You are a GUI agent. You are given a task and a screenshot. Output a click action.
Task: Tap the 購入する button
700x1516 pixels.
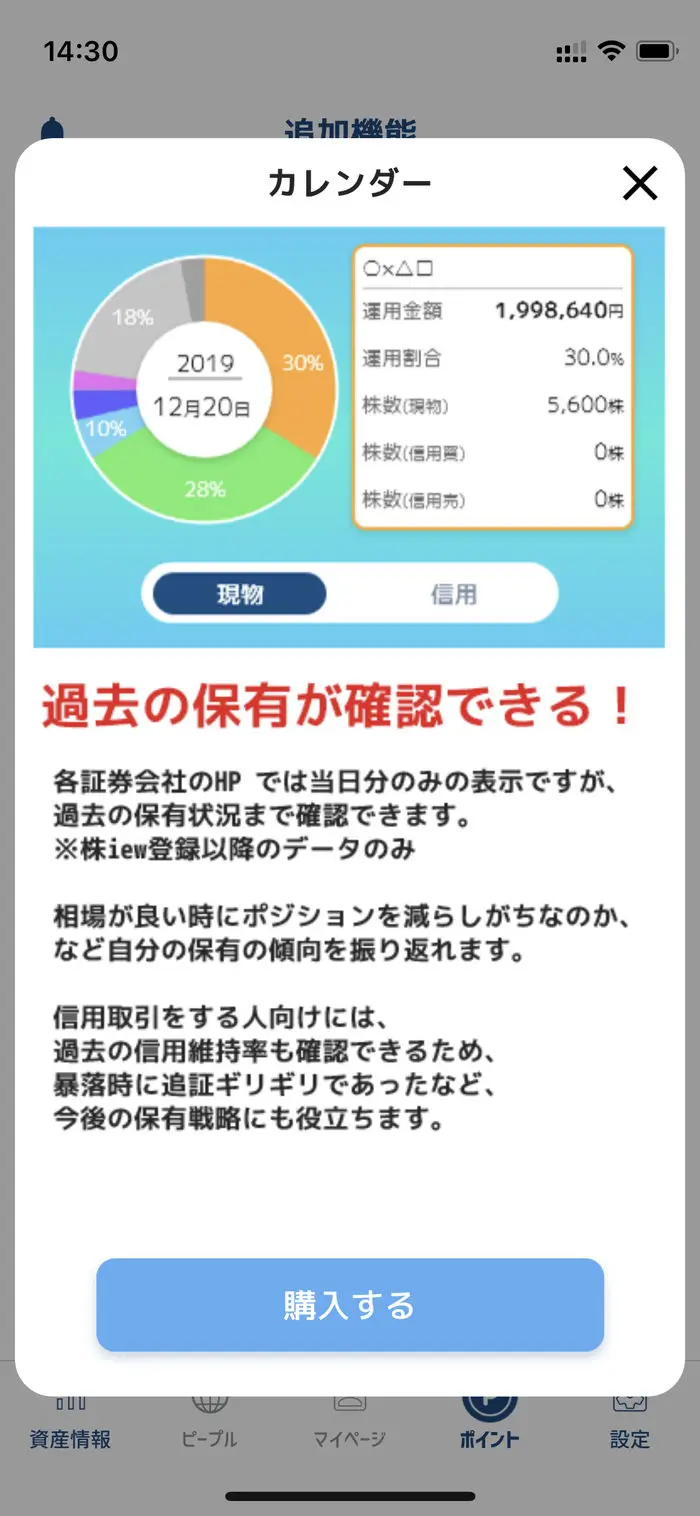pyautogui.click(x=350, y=1305)
